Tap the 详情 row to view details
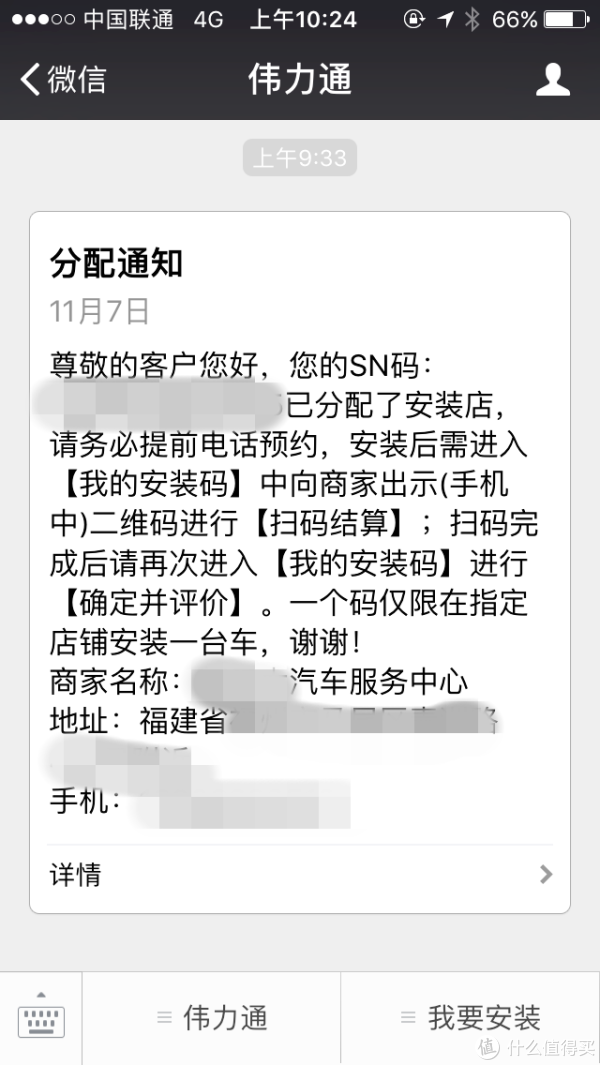This screenshot has height=1065, width=600. click(300, 875)
